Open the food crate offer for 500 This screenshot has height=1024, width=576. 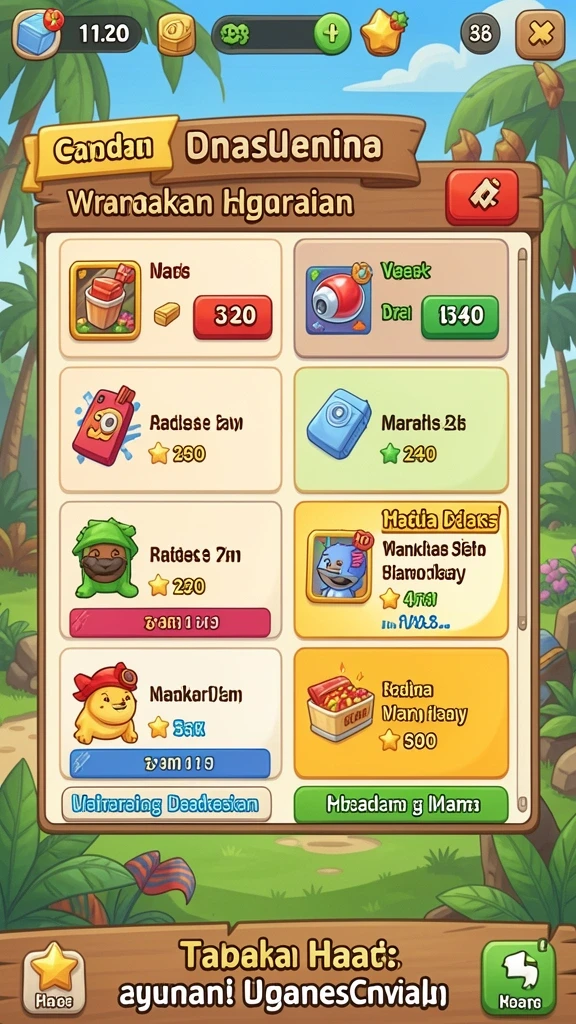click(x=401, y=712)
